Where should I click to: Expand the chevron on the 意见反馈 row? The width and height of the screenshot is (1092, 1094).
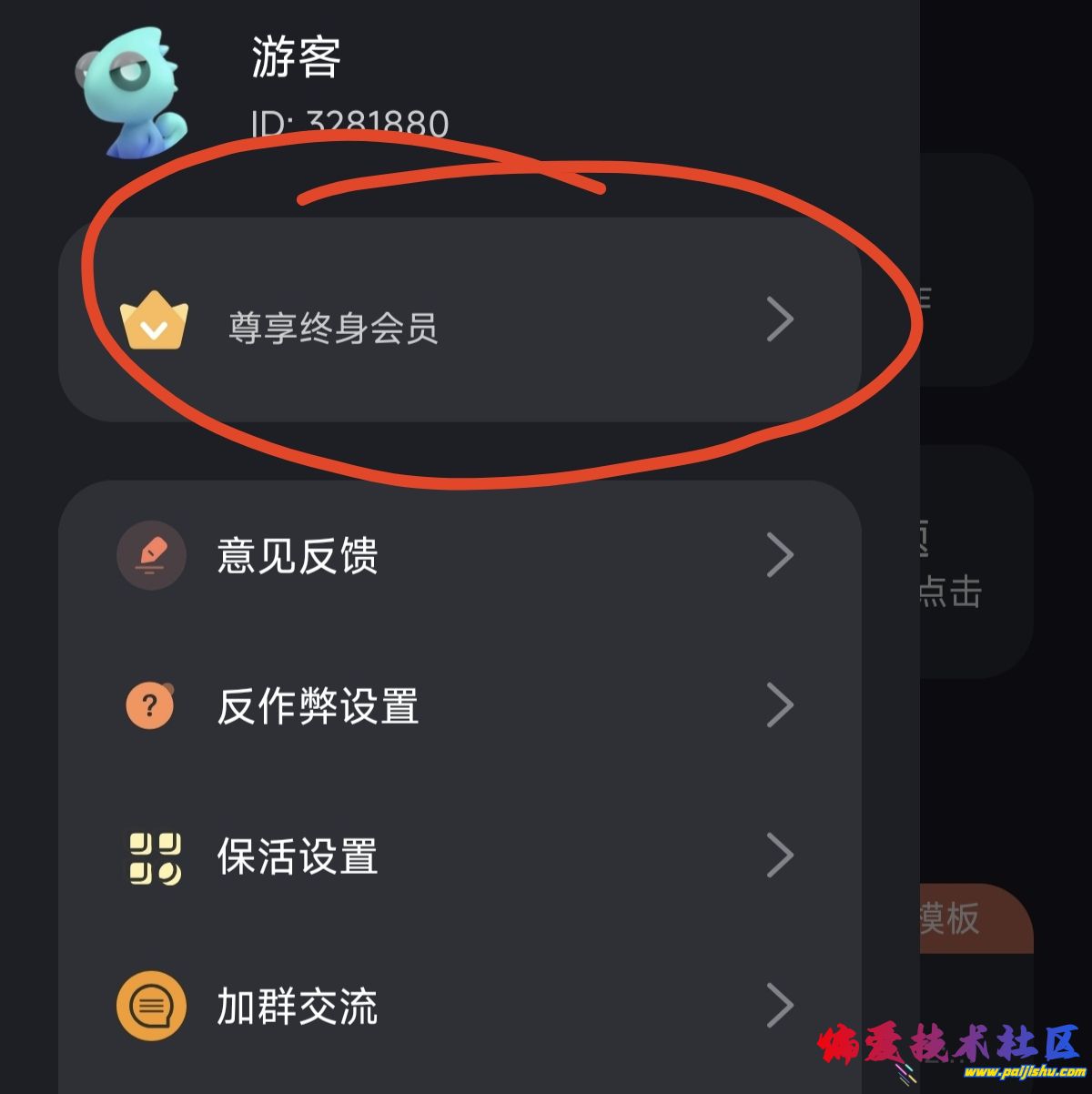(x=781, y=554)
